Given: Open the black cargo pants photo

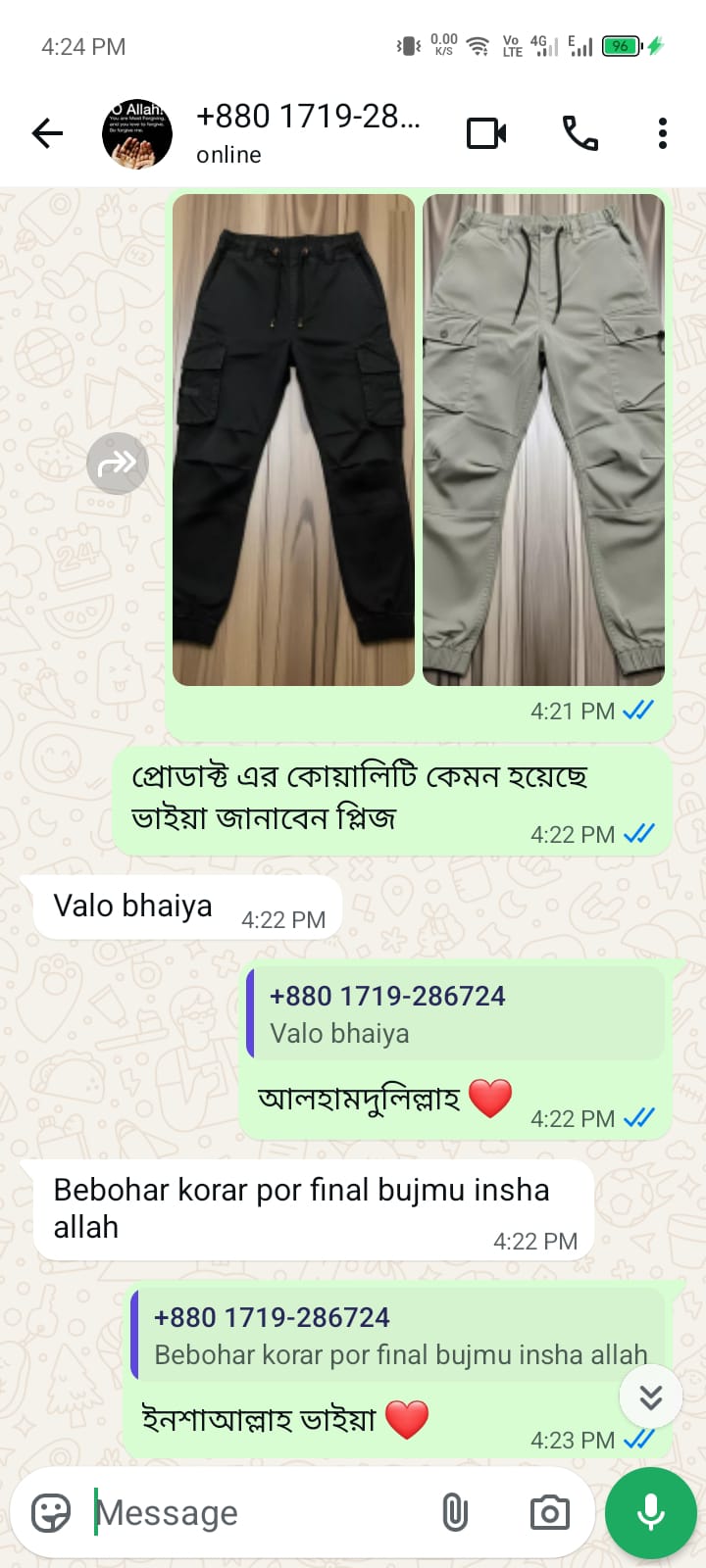Looking at the screenshot, I should pyautogui.click(x=293, y=439).
